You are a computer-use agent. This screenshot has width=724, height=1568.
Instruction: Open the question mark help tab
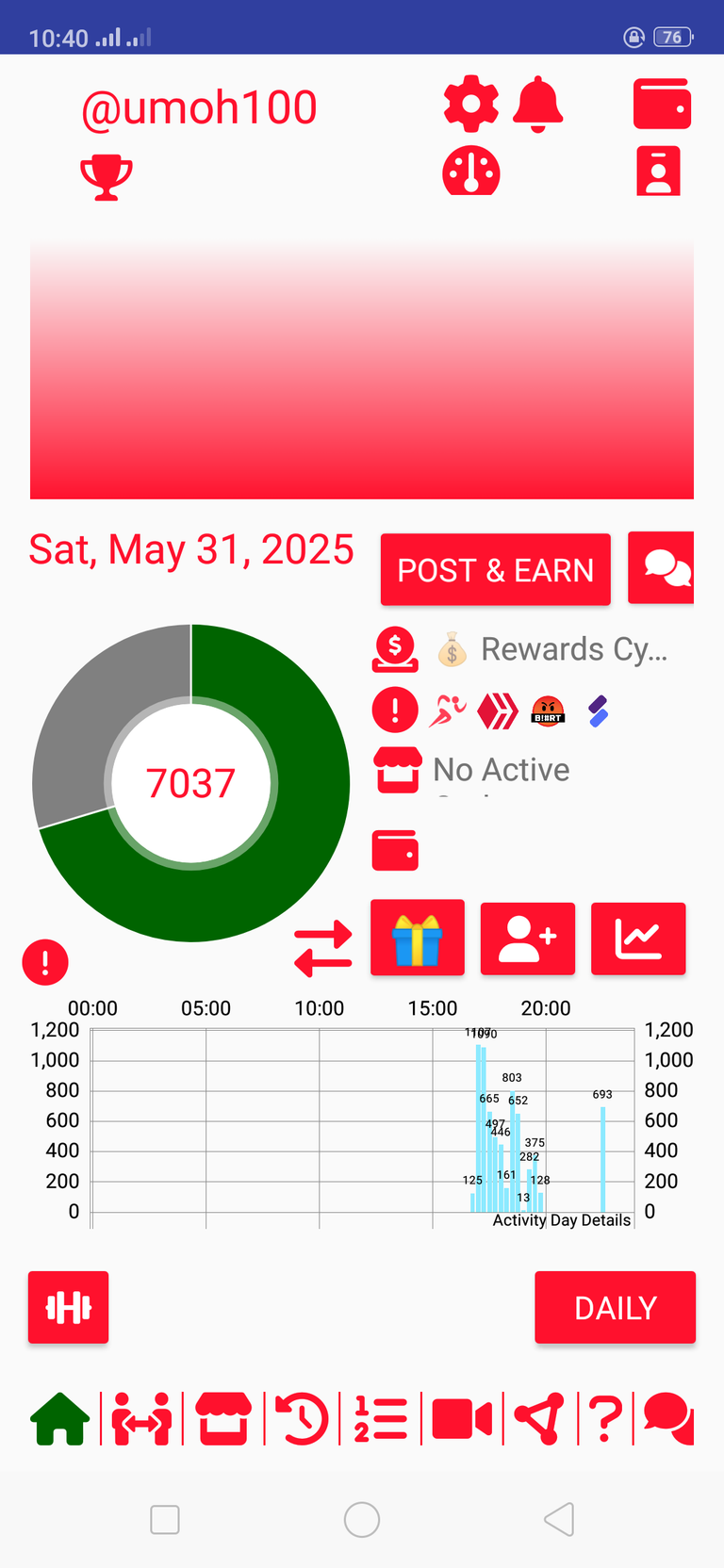coord(605,1419)
